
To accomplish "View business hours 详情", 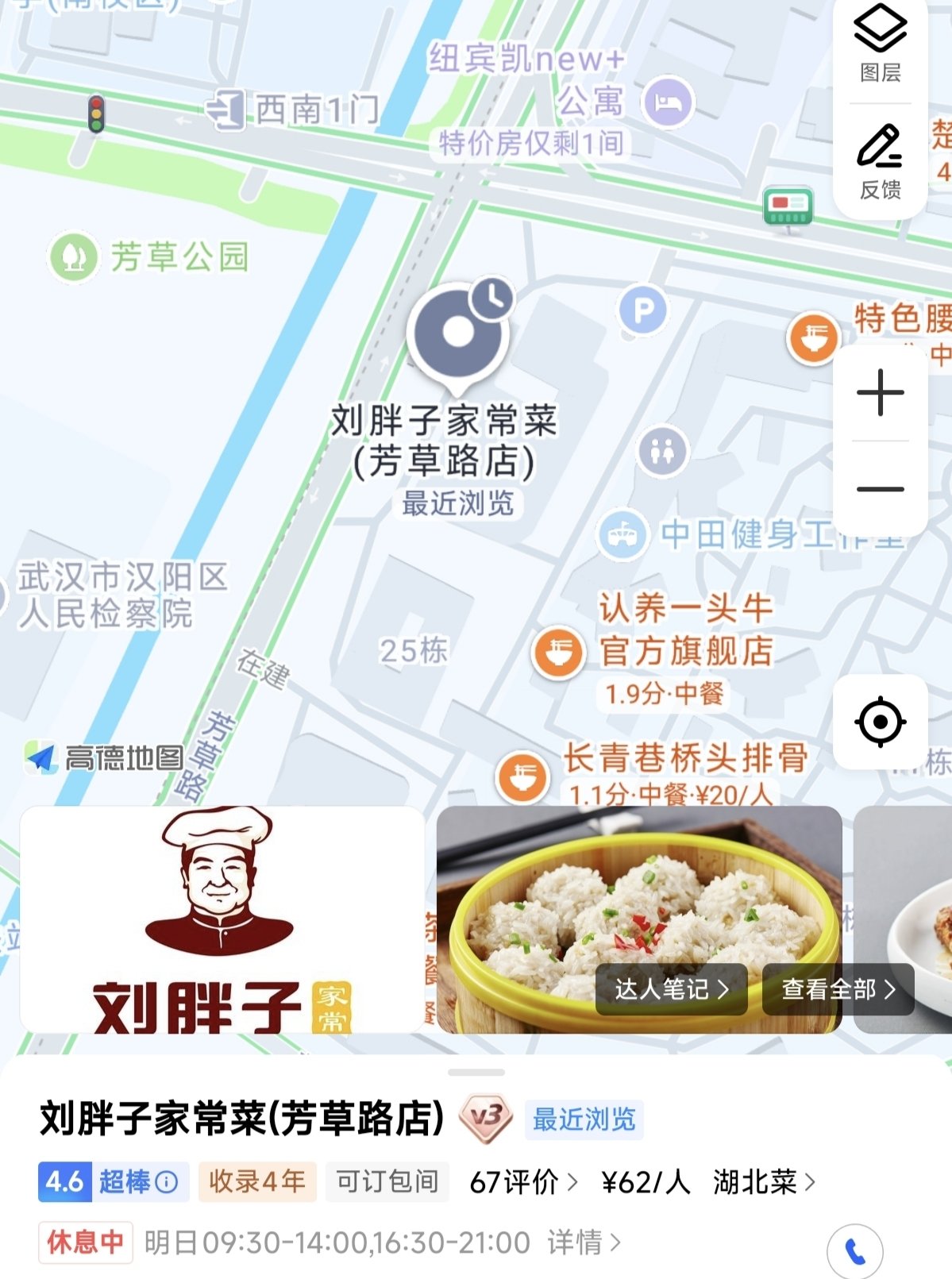I will [584, 1242].
